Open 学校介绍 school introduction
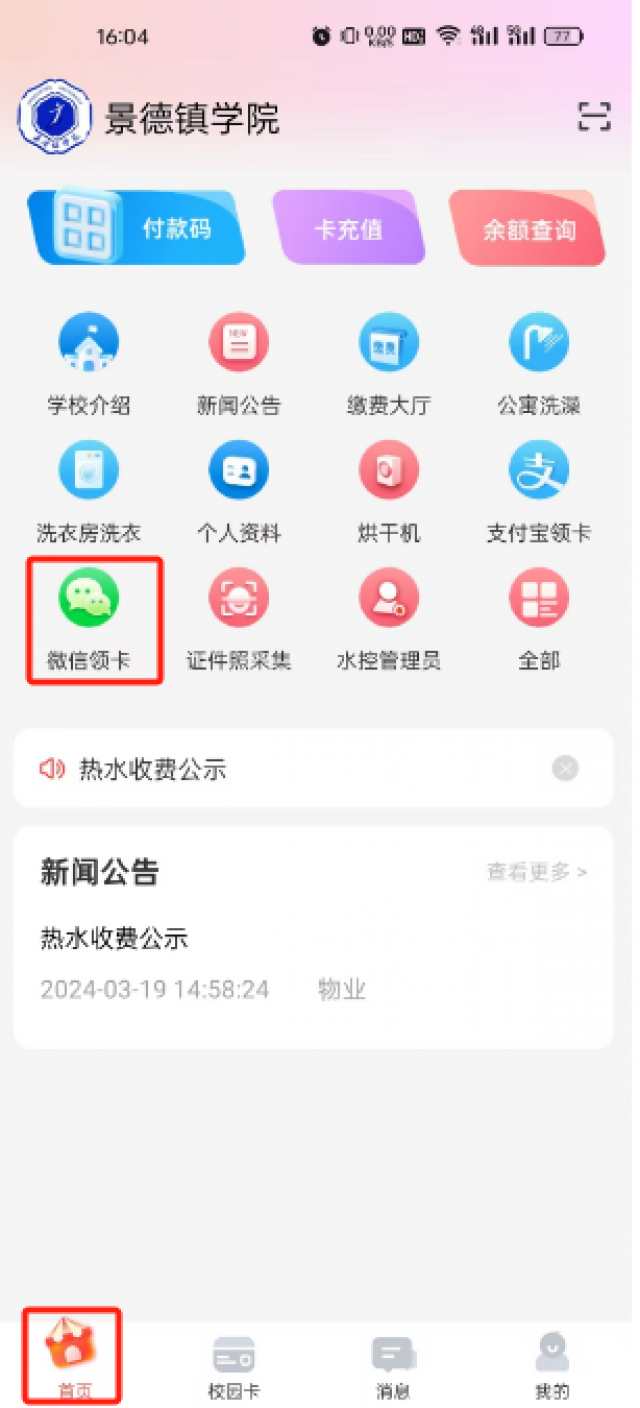This screenshot has width=640, height=1408. pos(89,364)
